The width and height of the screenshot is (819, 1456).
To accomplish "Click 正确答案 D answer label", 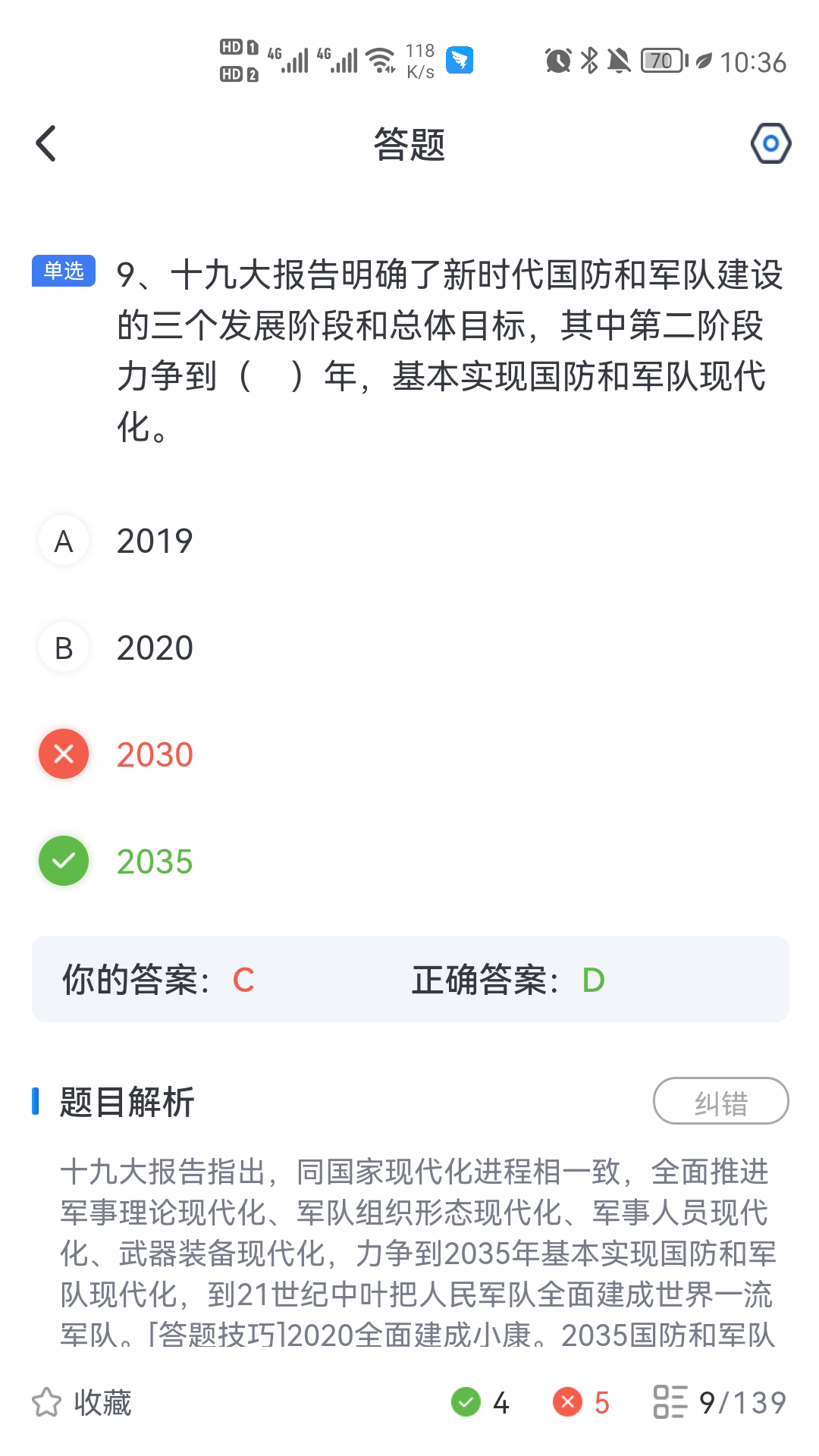I will [508, 979].
